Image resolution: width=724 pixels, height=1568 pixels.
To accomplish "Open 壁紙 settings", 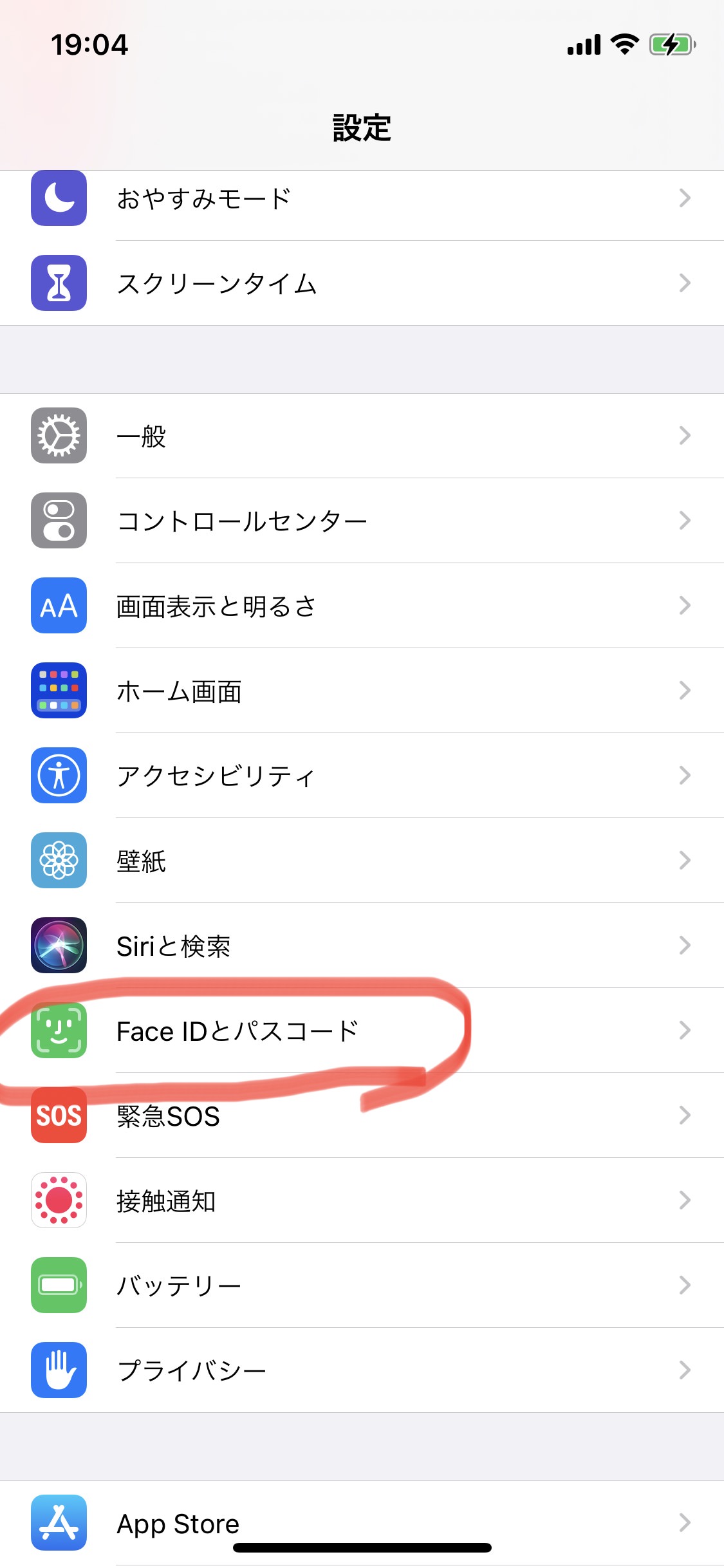I will click(362, 861).
